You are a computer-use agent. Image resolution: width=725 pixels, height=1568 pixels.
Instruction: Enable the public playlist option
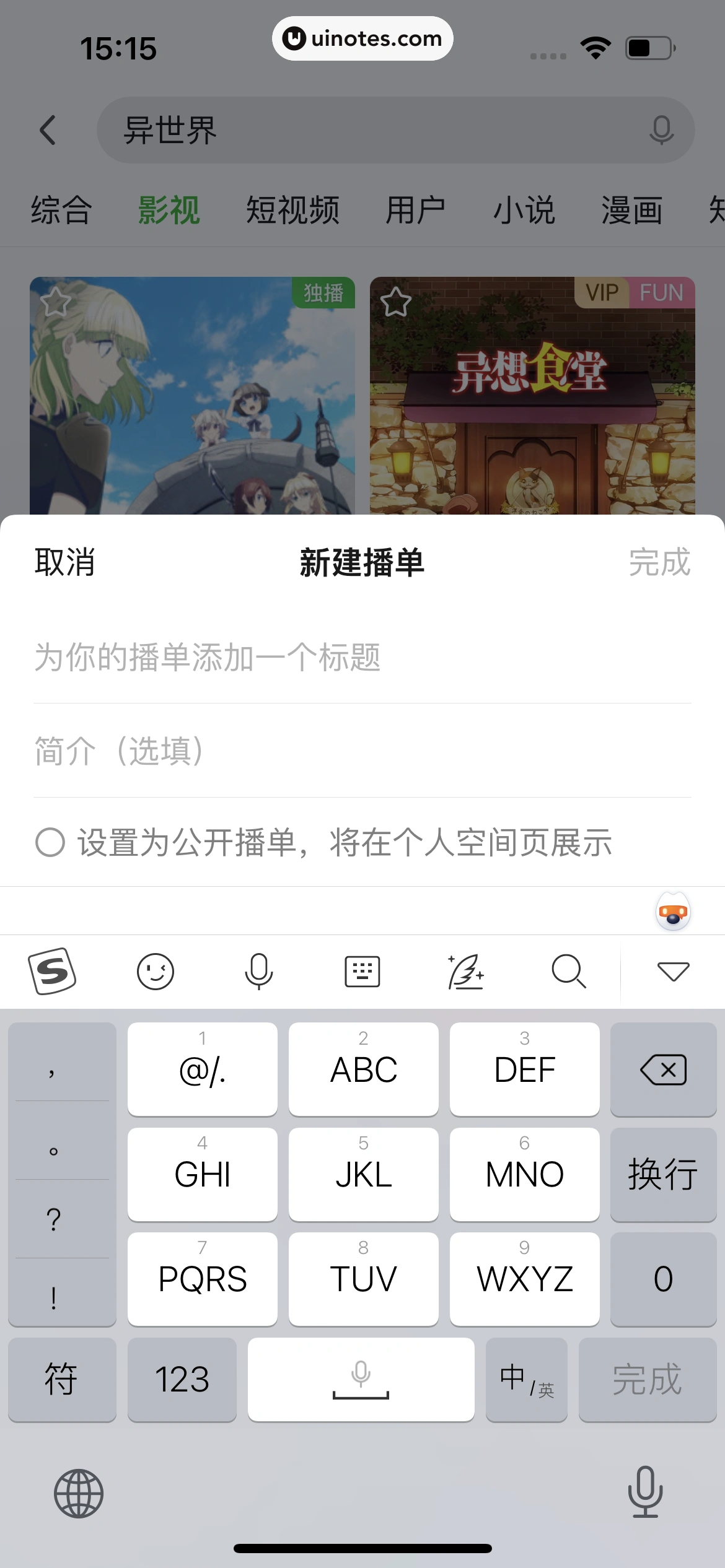50,840
